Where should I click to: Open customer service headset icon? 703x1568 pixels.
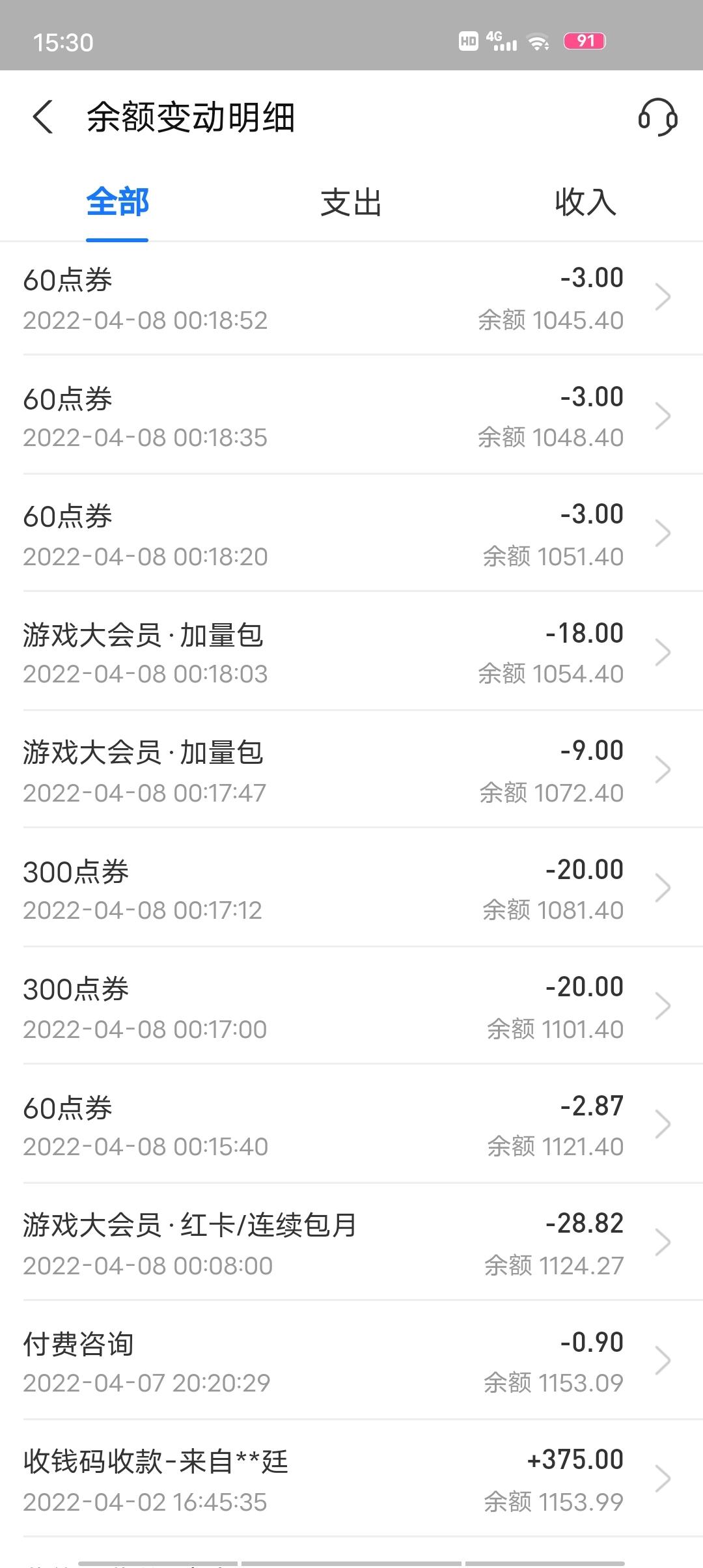click(657, 117)
